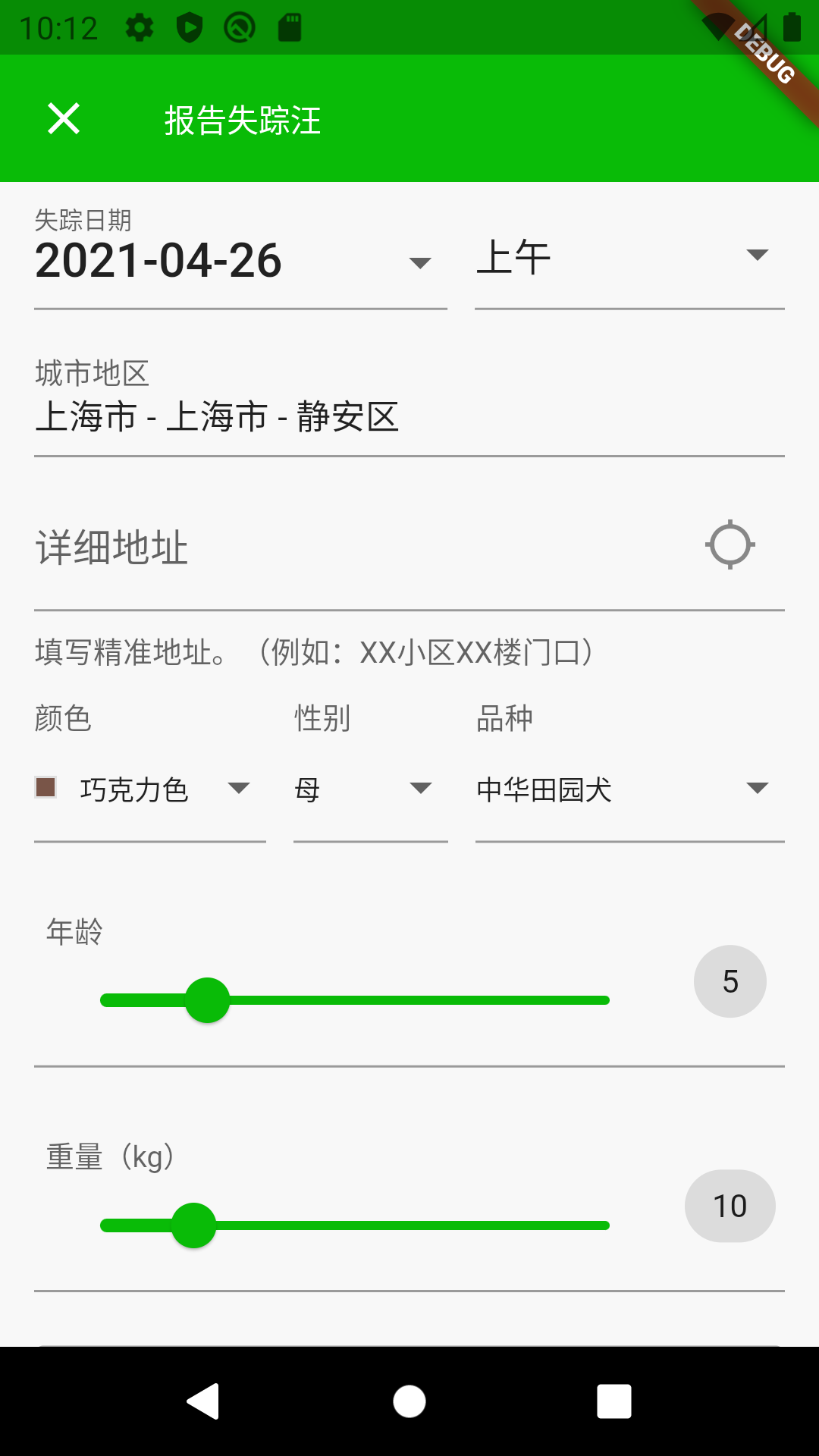The height and width of the screenshot is (1456, 819).
Task: Expand the 上午 time-of-day dropdown
Action: 629,258
